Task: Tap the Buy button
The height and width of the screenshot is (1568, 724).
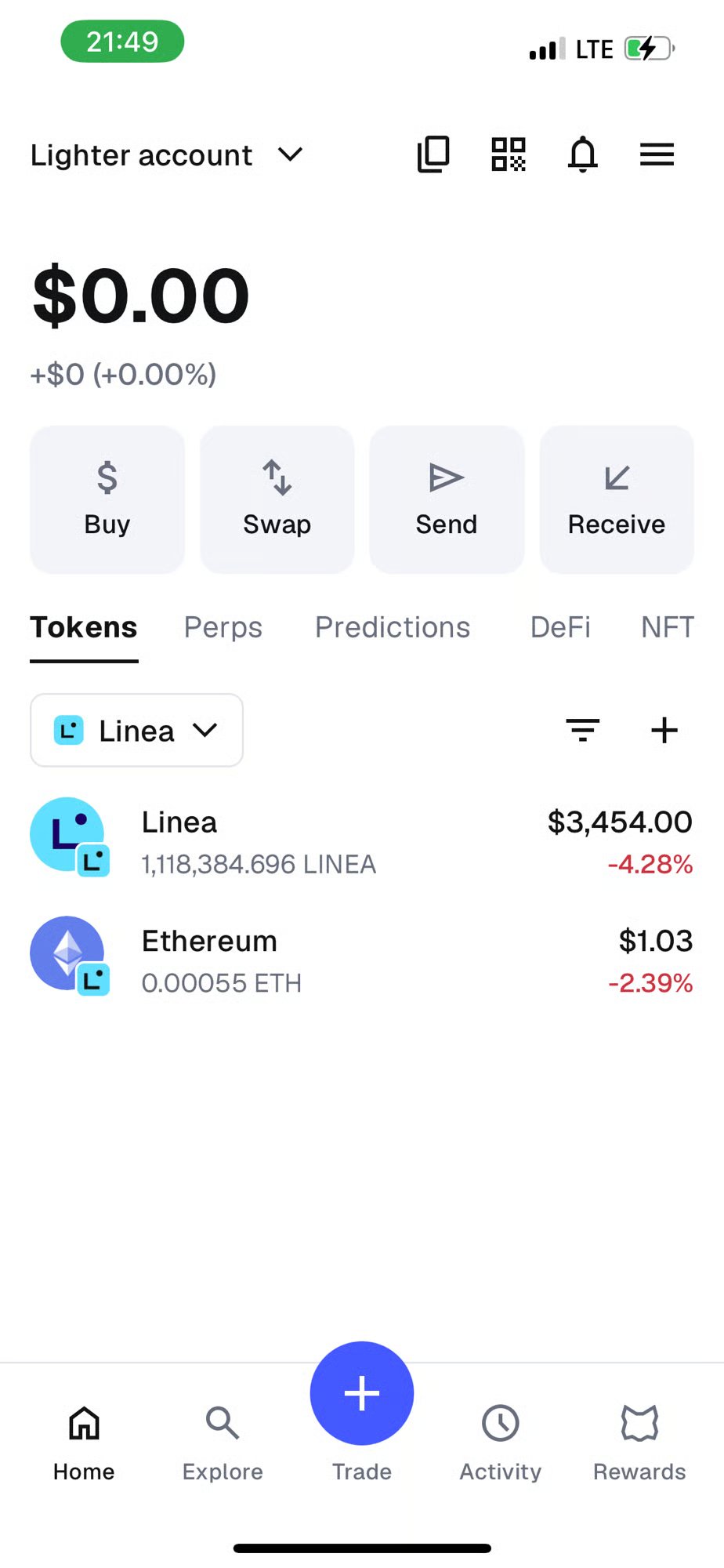Action: click(107, 499)
